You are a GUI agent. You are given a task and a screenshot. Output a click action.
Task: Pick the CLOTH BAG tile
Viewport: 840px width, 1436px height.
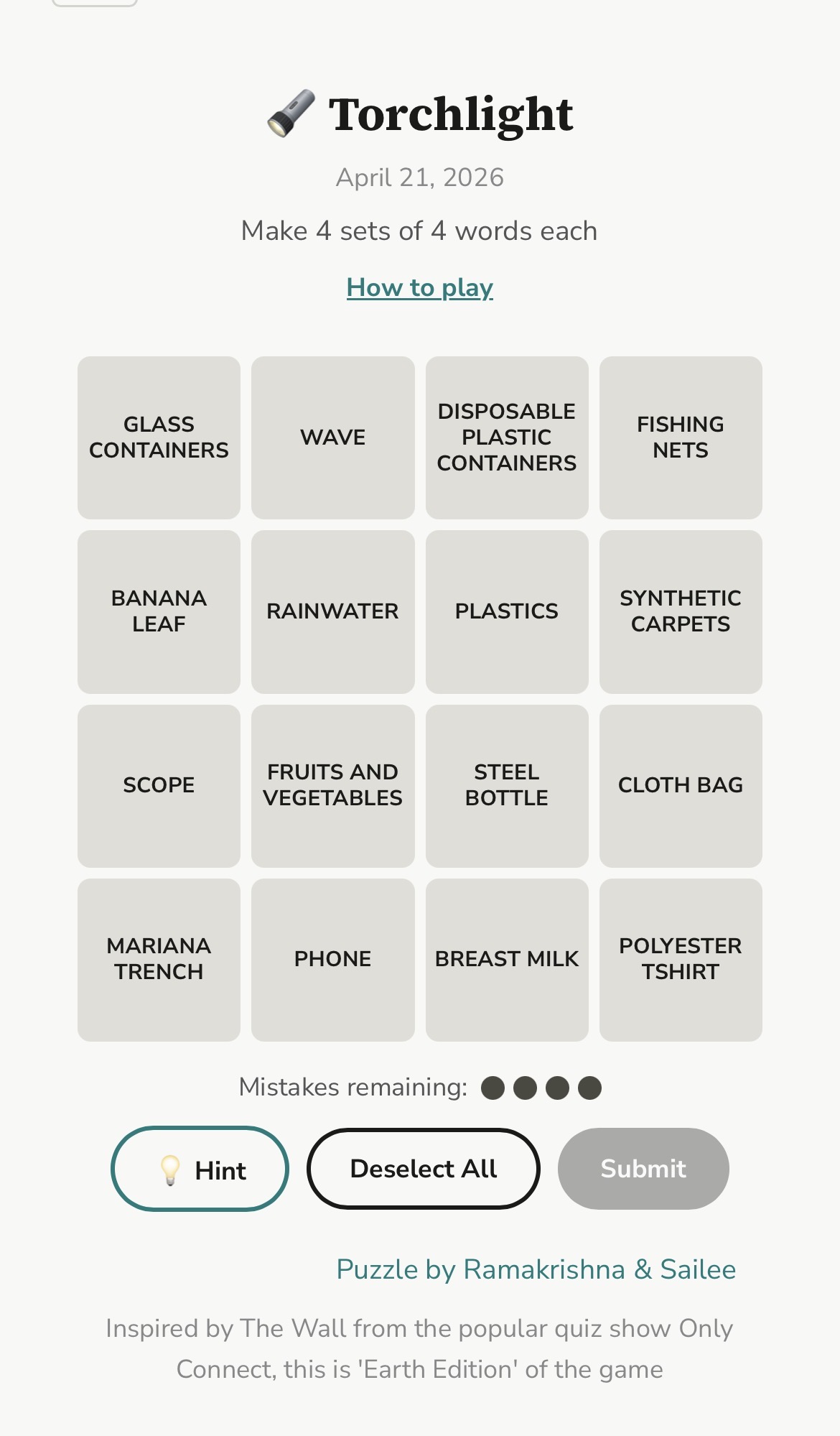[680, 785]
